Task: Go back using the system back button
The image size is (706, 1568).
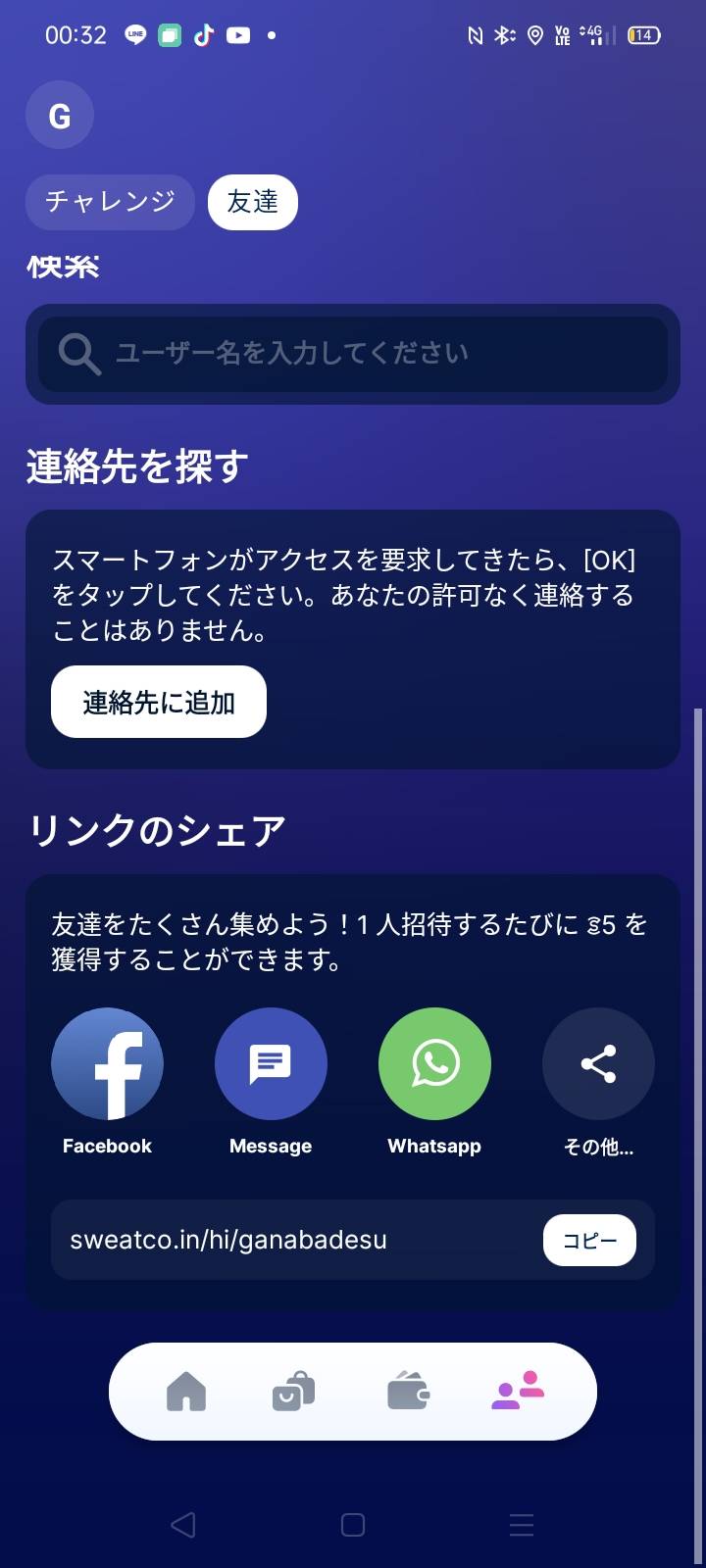Action: coord(183,1525)
